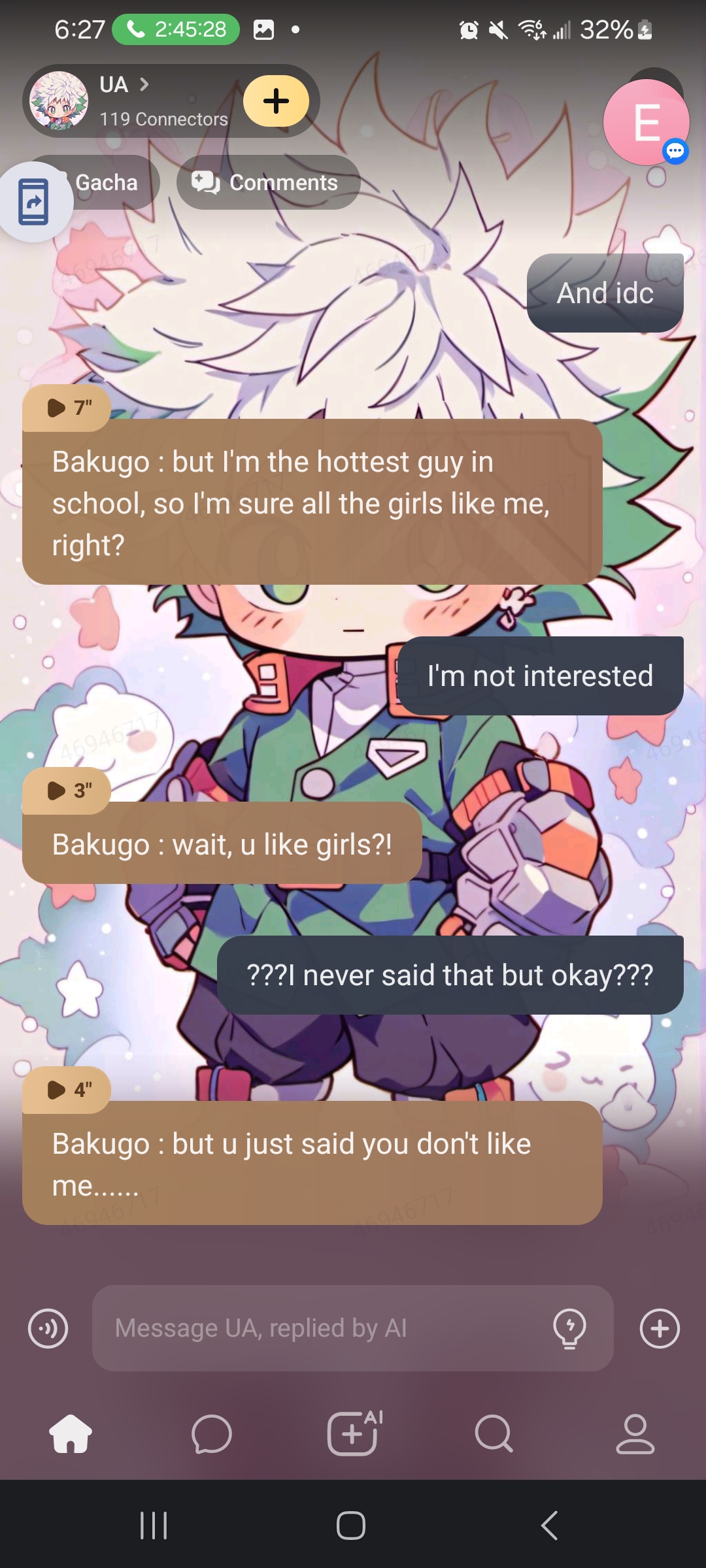Image resolution: width=706 pixels, height=1568 pixels.
Task: Play the 7" voice message
Action: (67, 408)
